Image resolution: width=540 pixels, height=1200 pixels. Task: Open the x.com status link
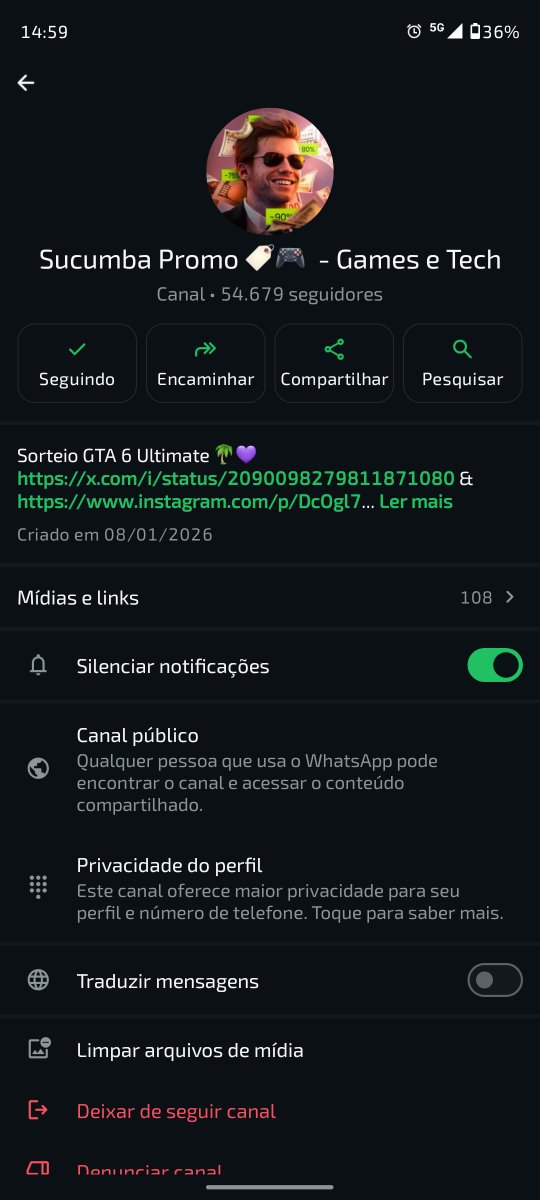click(236, 478)
